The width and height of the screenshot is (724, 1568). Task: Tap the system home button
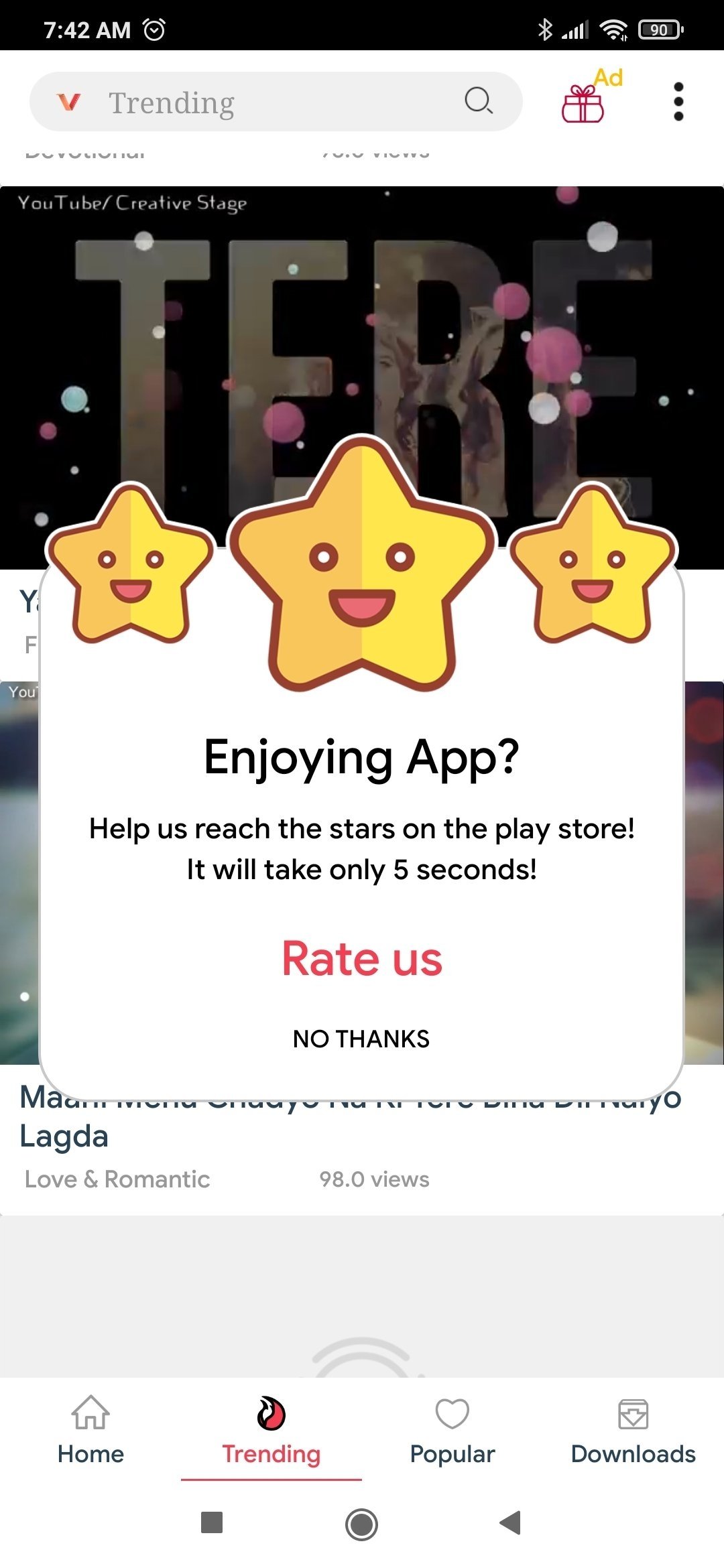[x=362, y=1524]
